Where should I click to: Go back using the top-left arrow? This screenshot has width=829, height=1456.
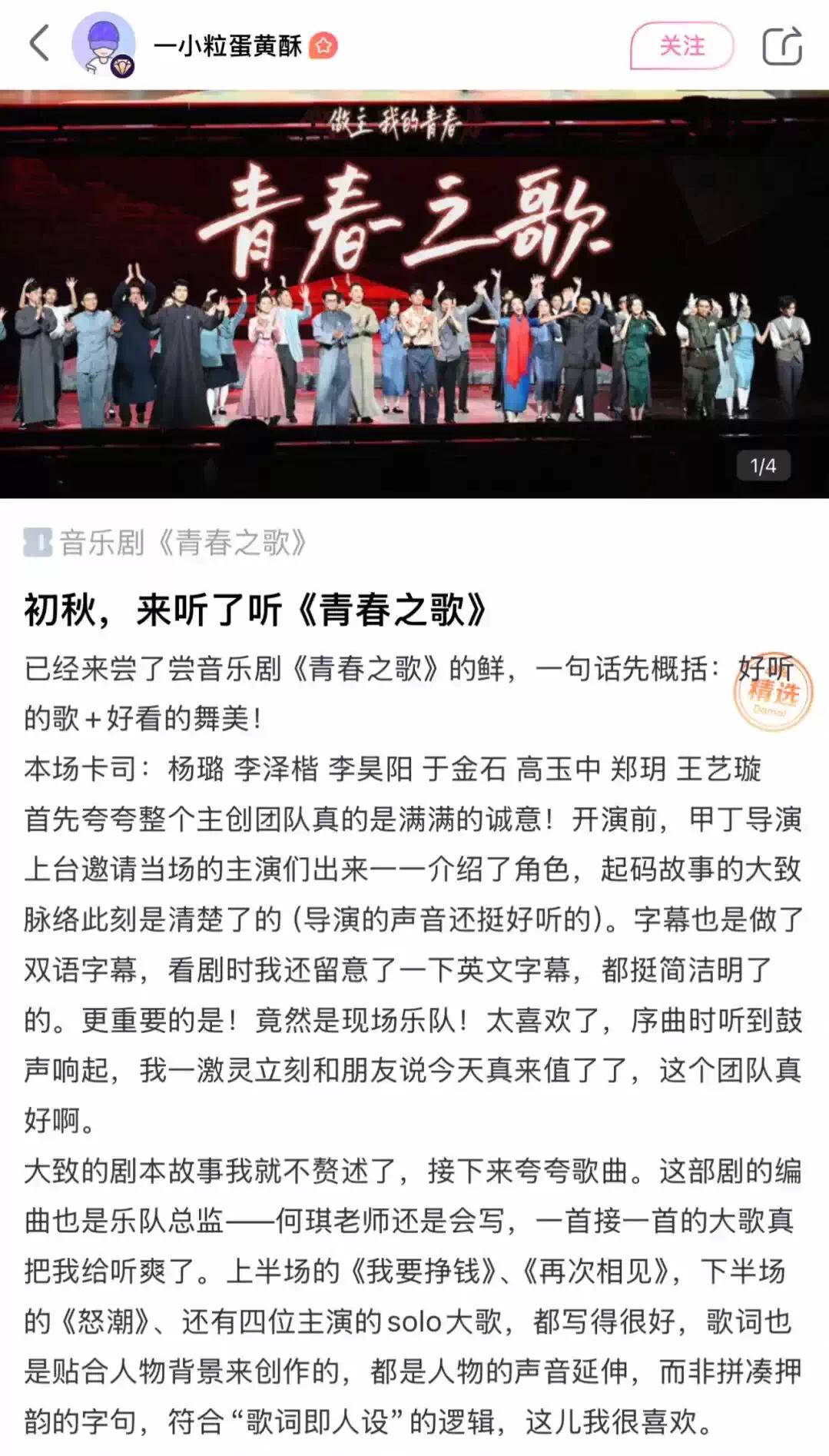pos(39,44)
